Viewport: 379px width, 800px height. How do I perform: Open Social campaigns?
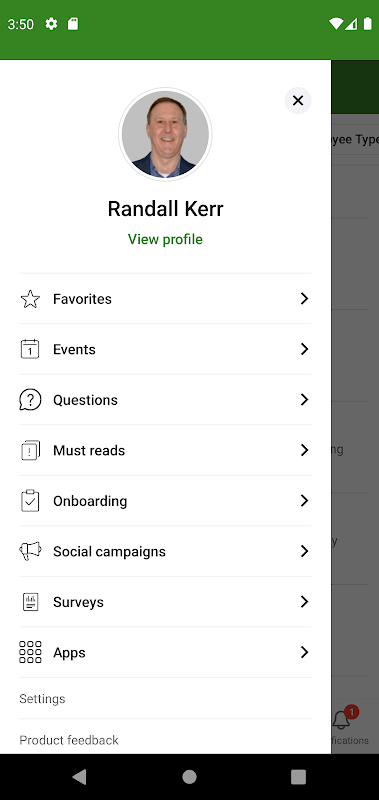click(165, 551)
